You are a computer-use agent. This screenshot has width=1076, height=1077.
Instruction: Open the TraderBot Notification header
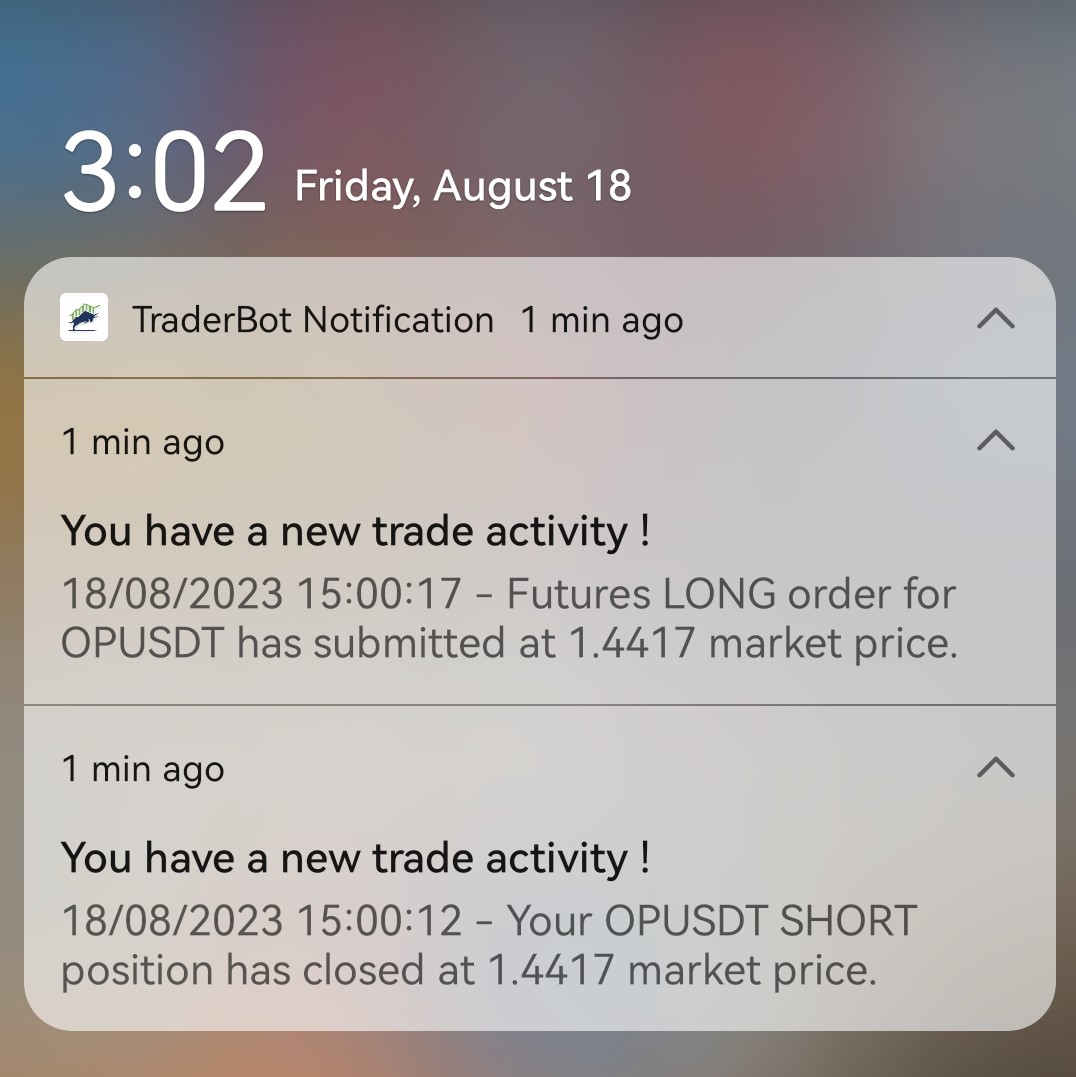click(x=313, y=320)
